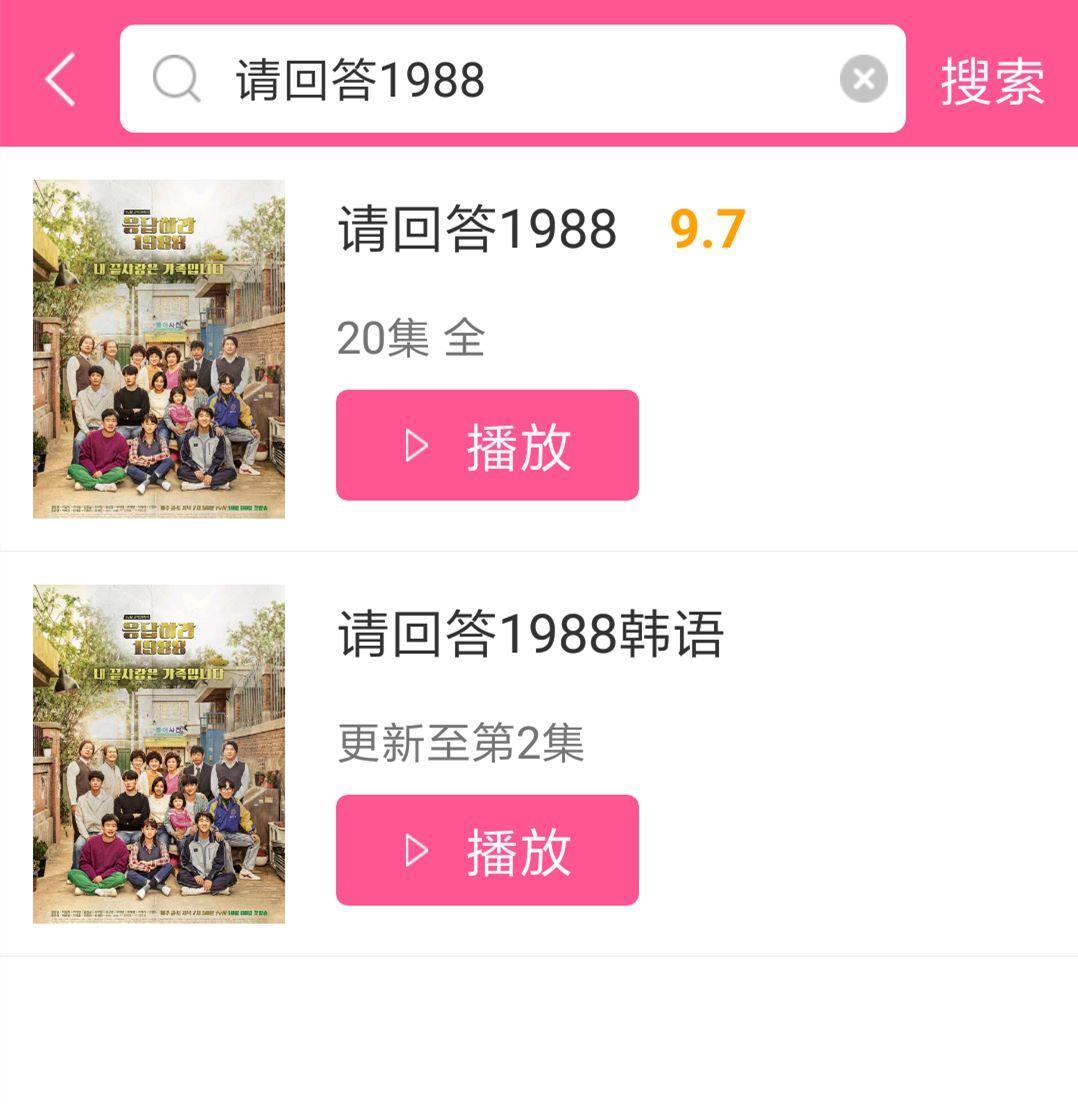Play 请回答1988 with 20 episodes

click(x=487, y=445)
